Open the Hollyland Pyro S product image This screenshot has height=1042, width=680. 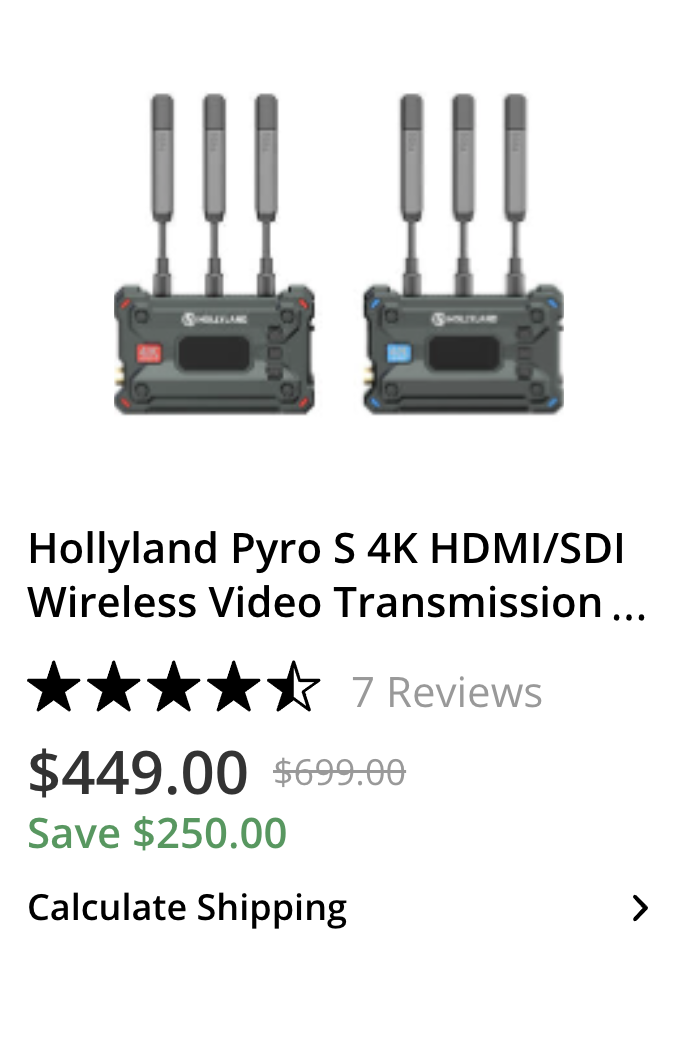[x=338, y=255]
